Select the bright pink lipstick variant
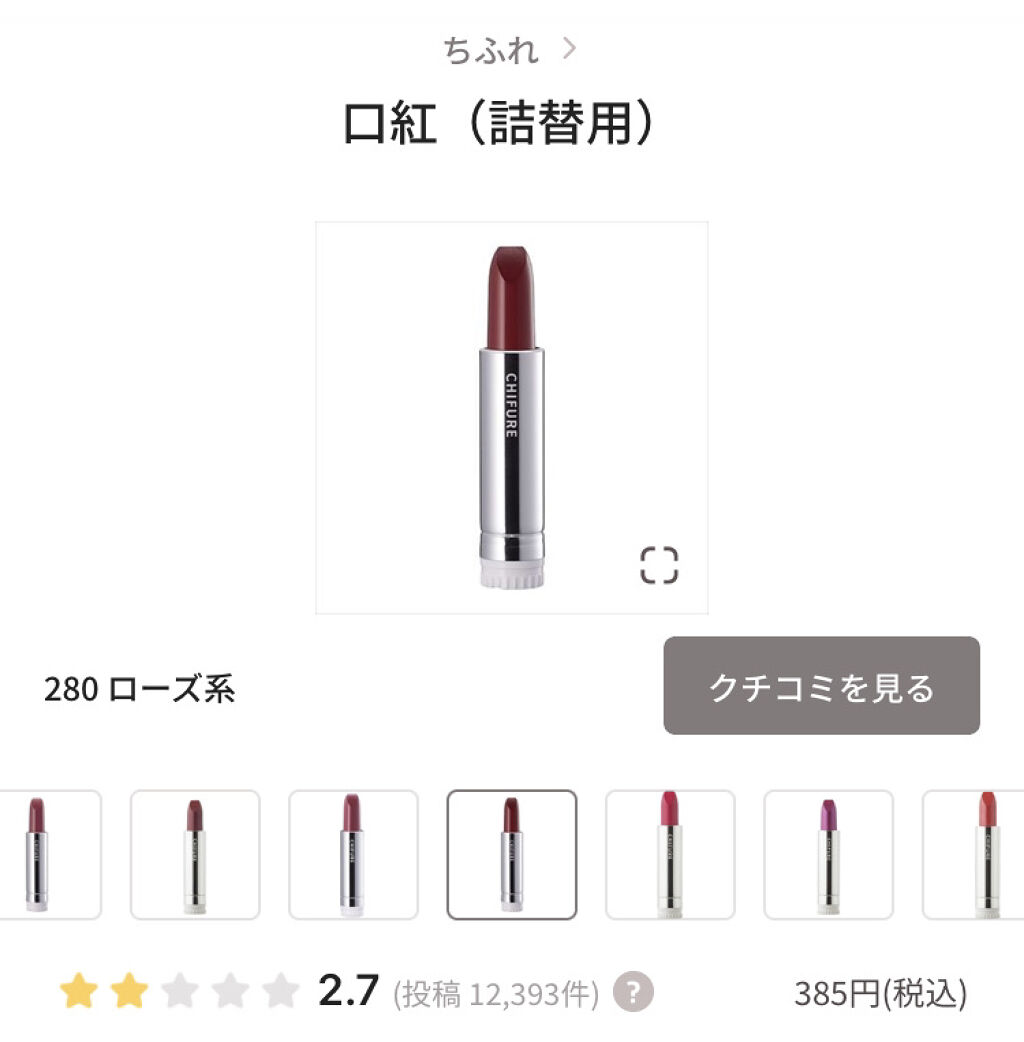Viewport: 1024px width, 1042px height. click(x=670, y=855)
